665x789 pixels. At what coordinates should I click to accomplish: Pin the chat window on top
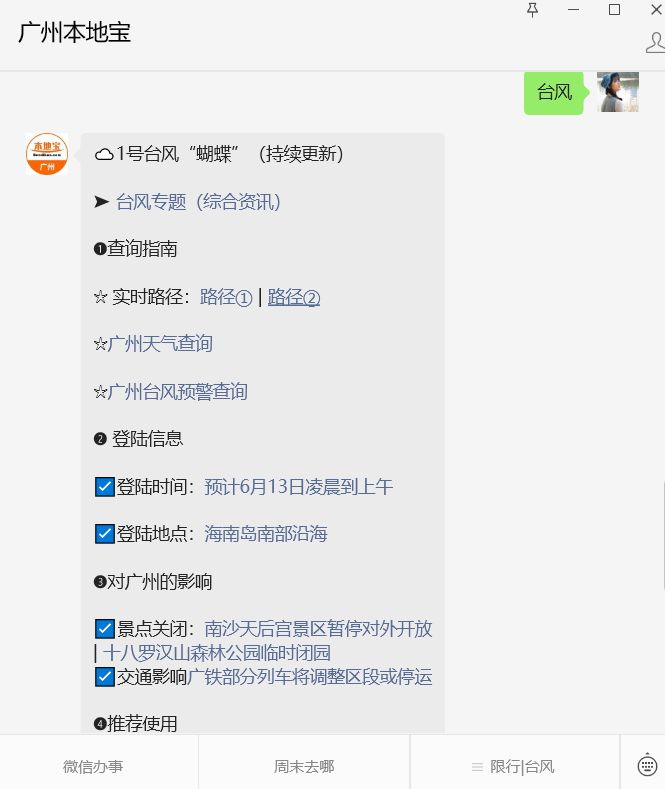pyautogui.click(x=533, y=10)
